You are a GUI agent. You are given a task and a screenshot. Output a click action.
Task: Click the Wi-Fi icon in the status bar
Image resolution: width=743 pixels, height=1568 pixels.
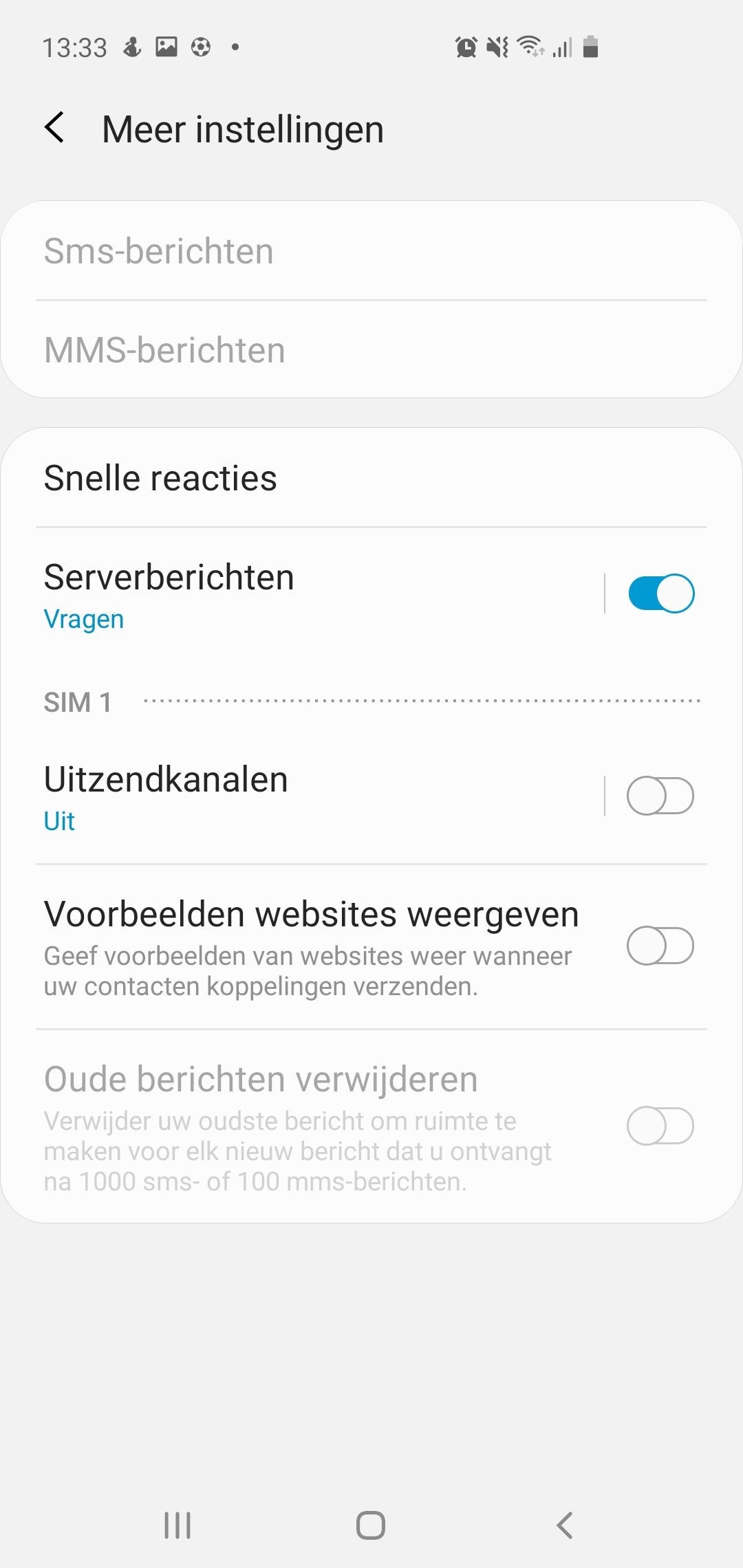530,46
